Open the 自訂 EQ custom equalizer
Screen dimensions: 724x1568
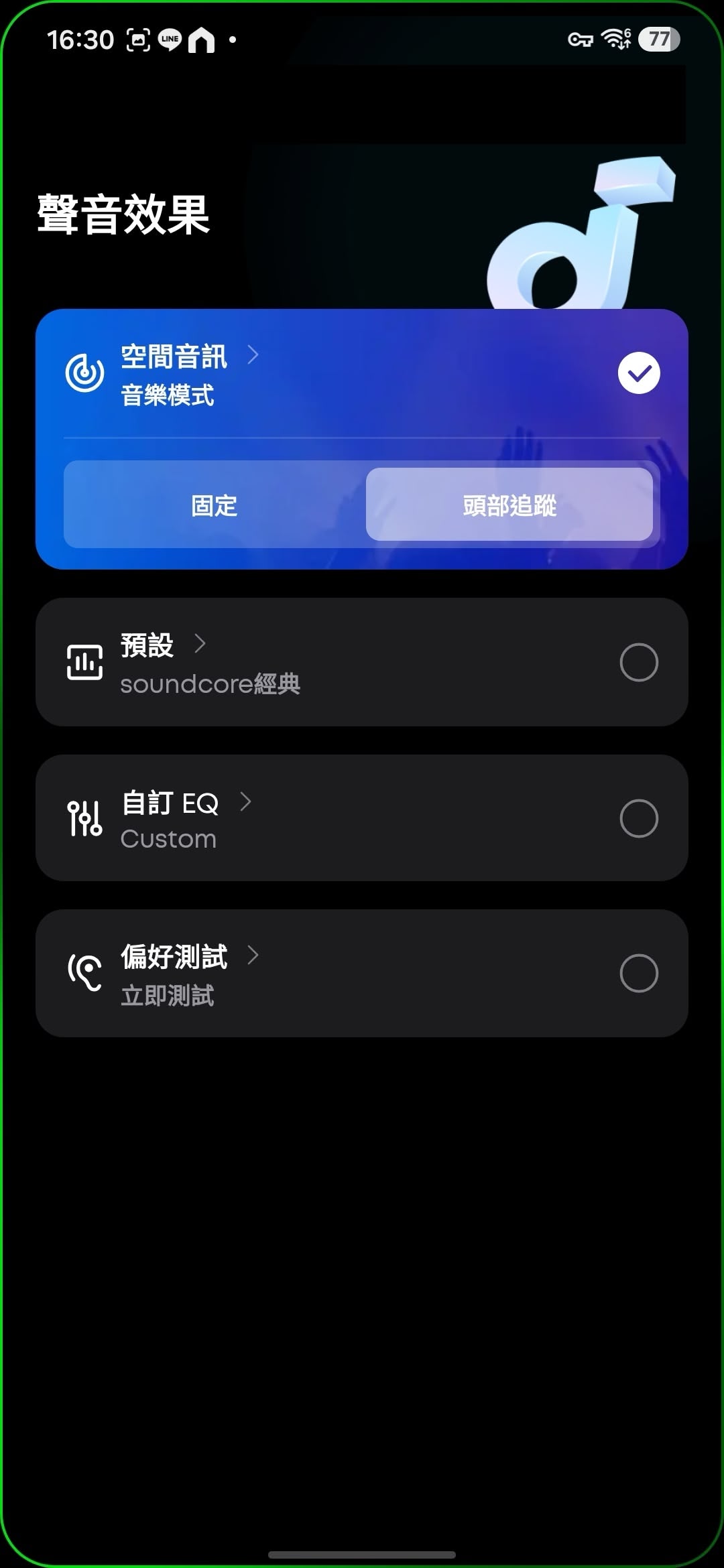[x=186, y=803]
